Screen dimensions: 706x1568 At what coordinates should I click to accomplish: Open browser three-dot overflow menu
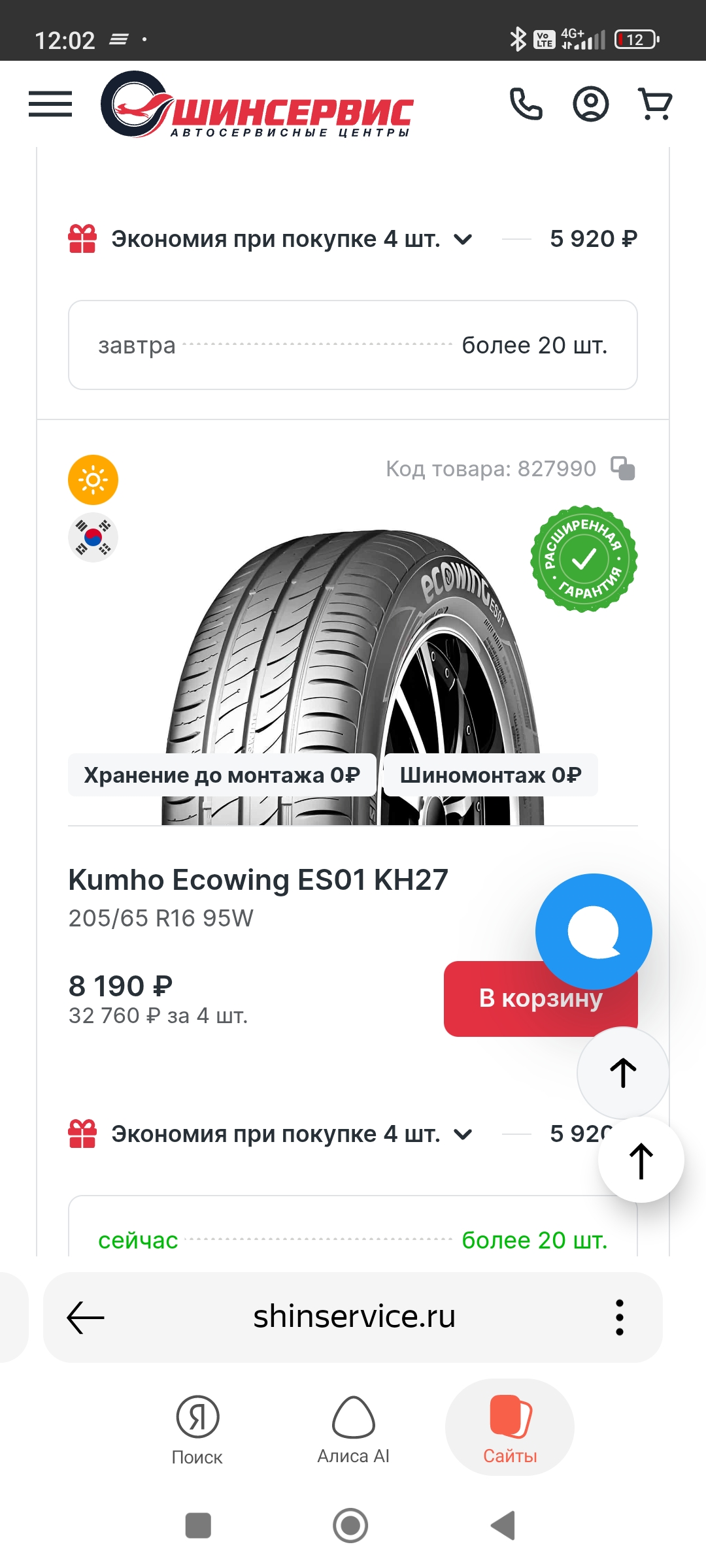coord(619,1317)
